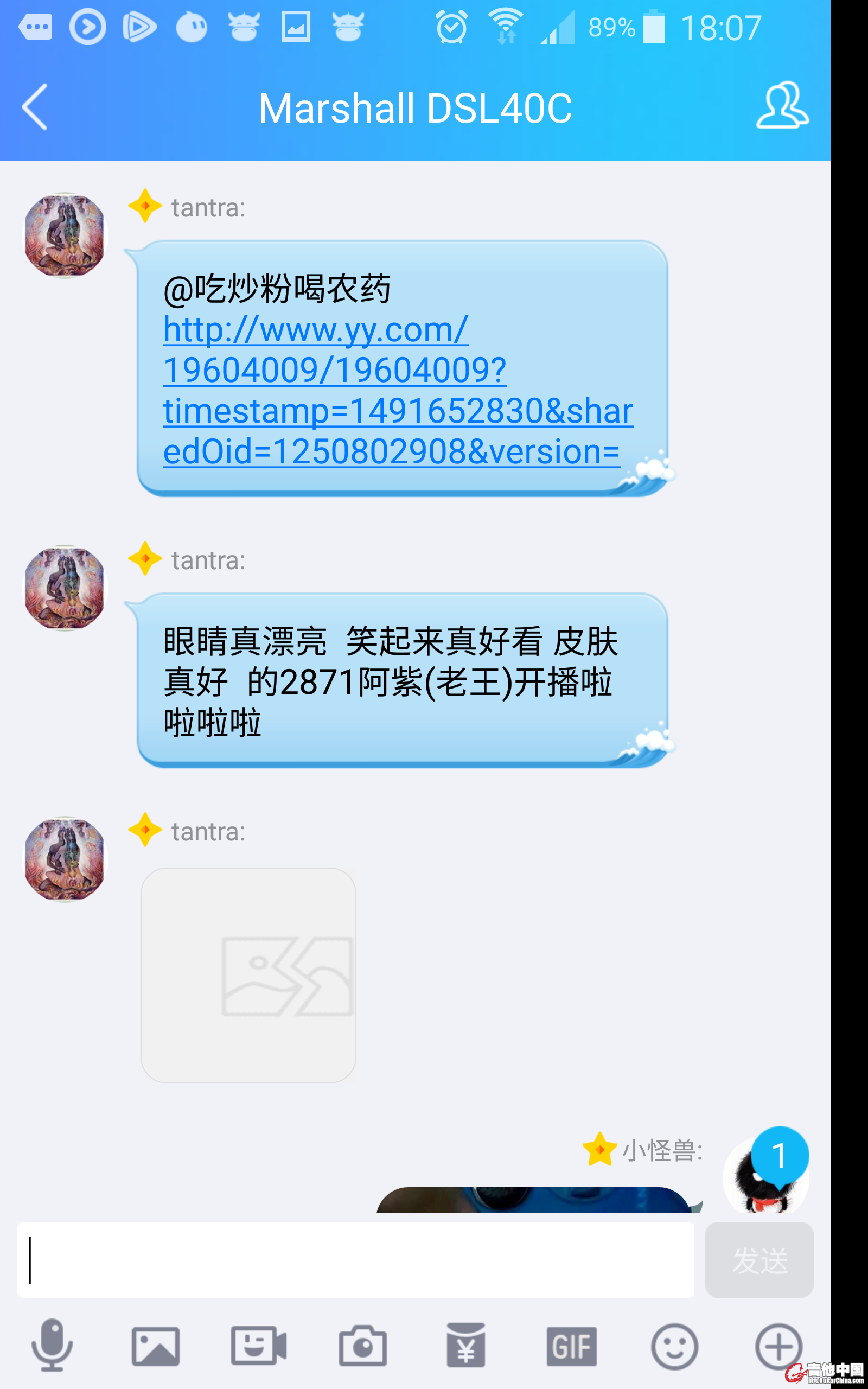The height and width of the screenshot is (1389, 868).
Task: Open the short video recorder
Action: [x=259, y=1346]
